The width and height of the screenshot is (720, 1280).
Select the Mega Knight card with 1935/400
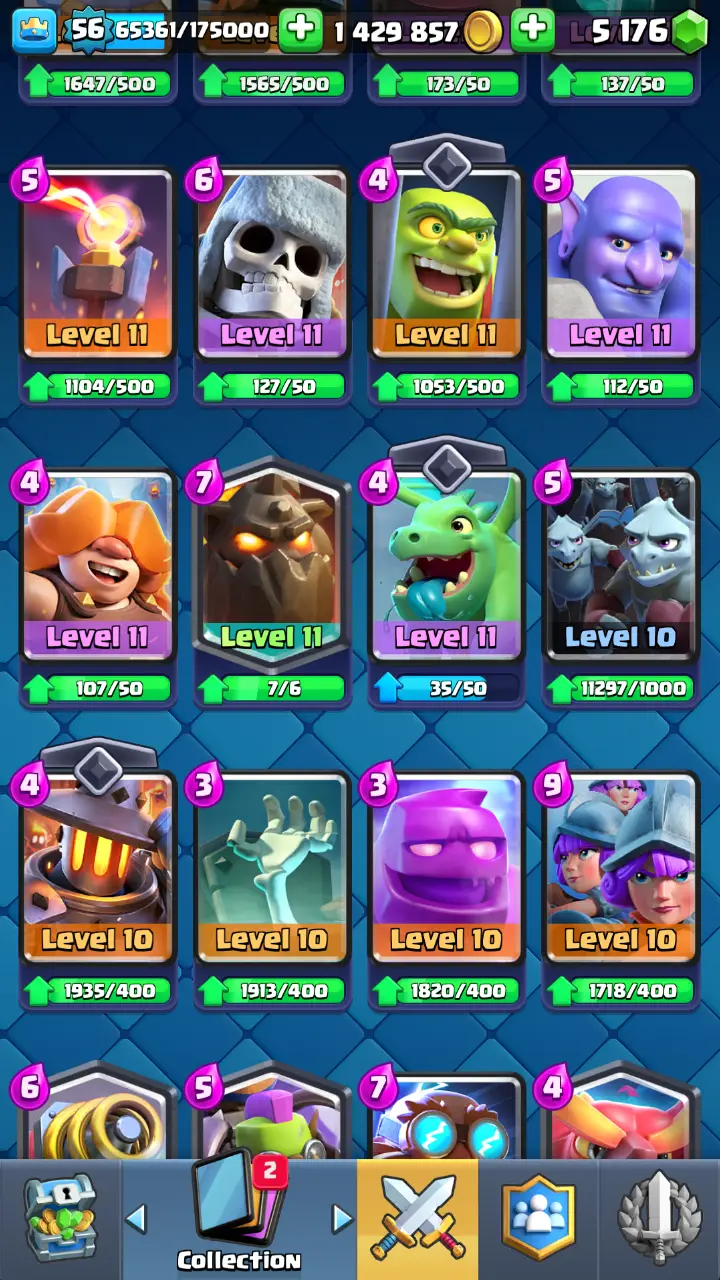[x=98, y=870]
